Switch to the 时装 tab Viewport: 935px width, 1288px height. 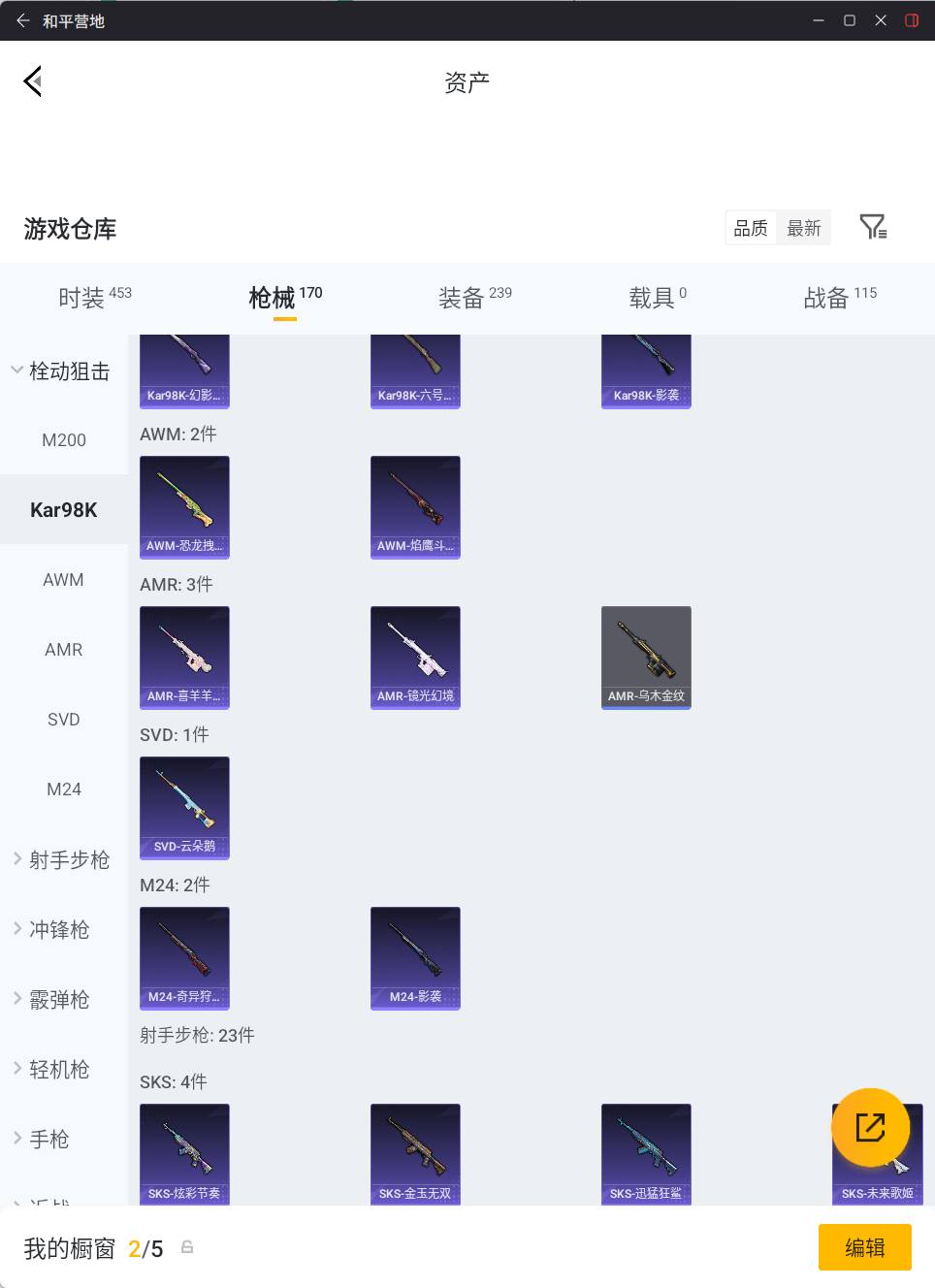point(83,298)
